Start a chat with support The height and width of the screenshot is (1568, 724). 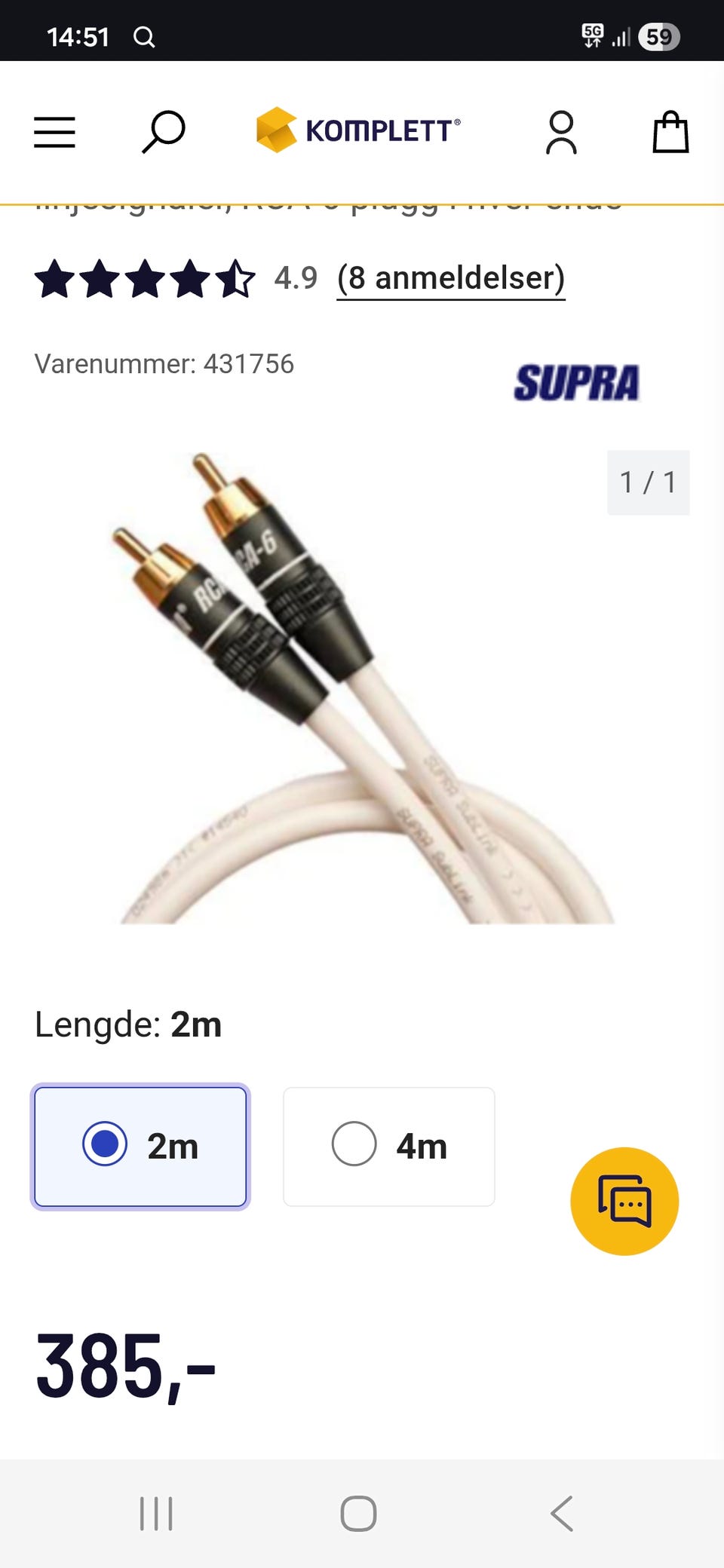pos(624,1201)
